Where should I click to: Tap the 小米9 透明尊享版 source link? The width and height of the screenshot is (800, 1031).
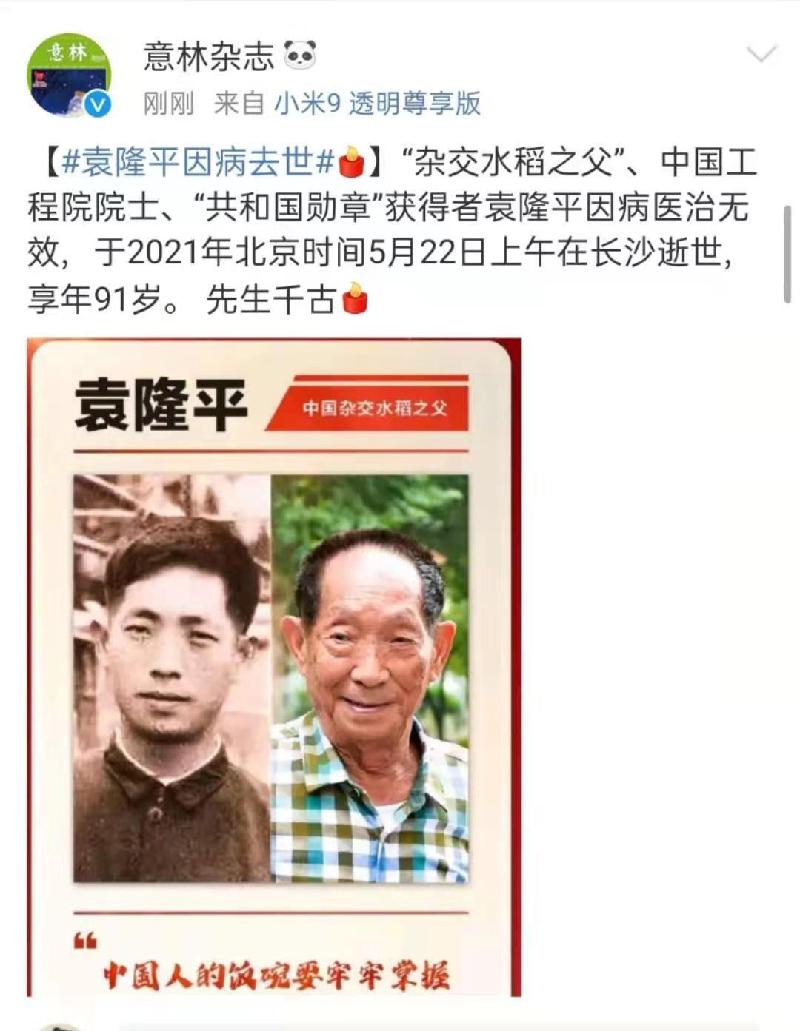pyautogui.click(x=378, y=103)
